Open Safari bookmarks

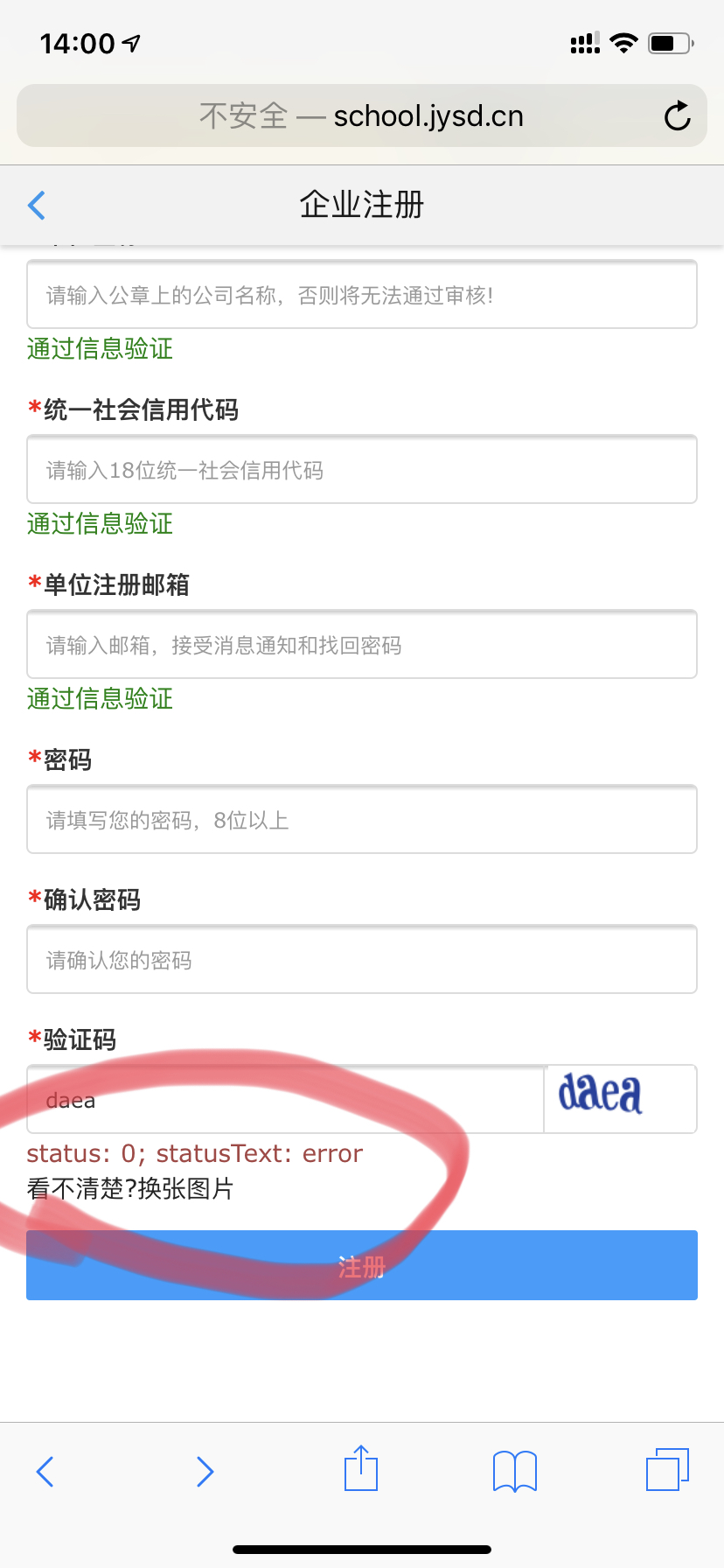click(x=515, y=1471)
